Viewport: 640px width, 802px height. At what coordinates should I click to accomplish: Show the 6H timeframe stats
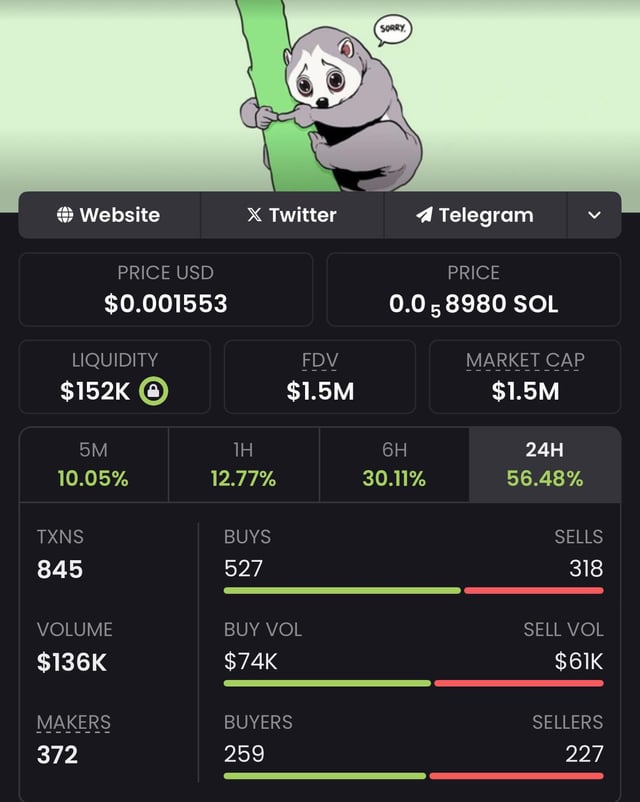[394, 465]
